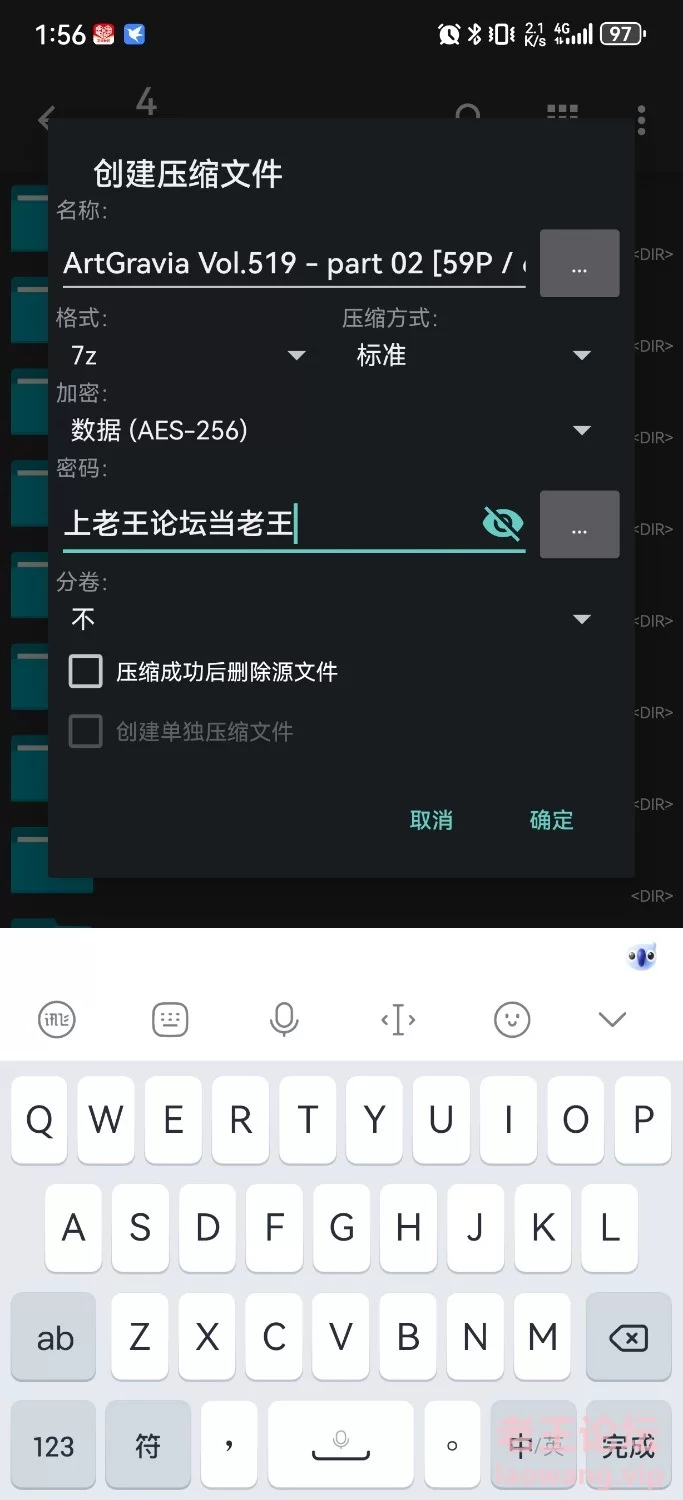Check delete source files after compression
The height and width of the screenshot is (1500, 683).
86,671
